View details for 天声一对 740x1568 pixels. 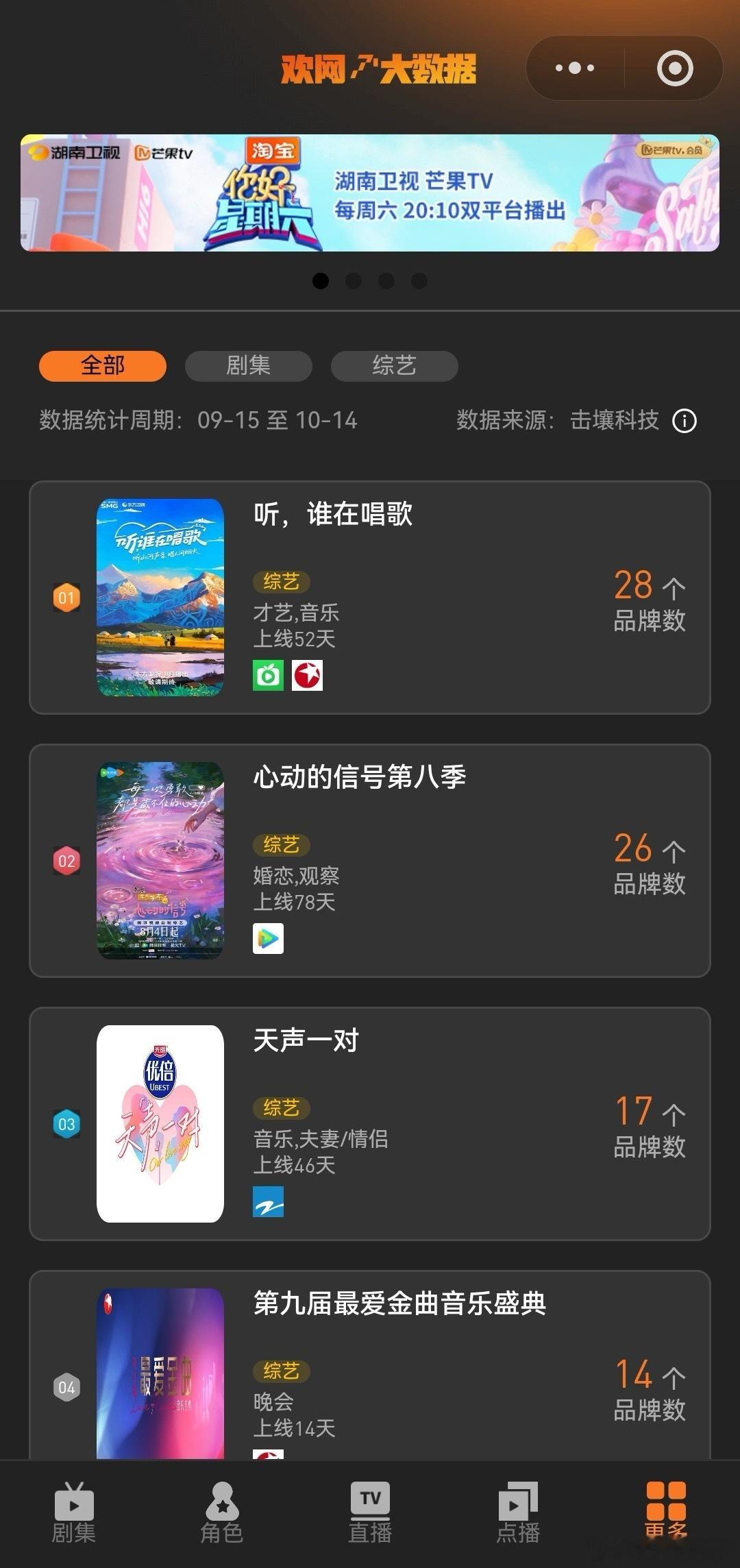click(x=370, y=1124)
